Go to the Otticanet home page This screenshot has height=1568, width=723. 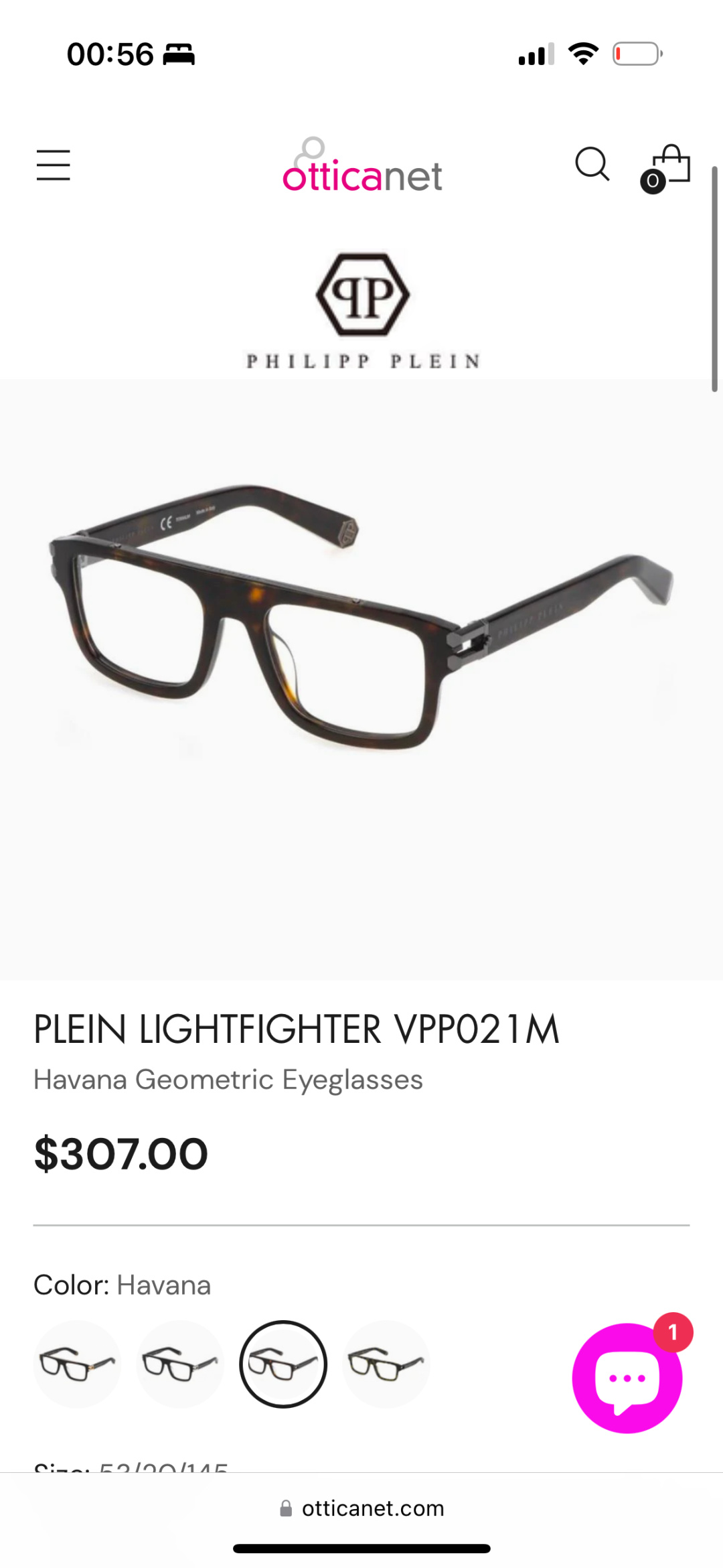coord(362,167)
